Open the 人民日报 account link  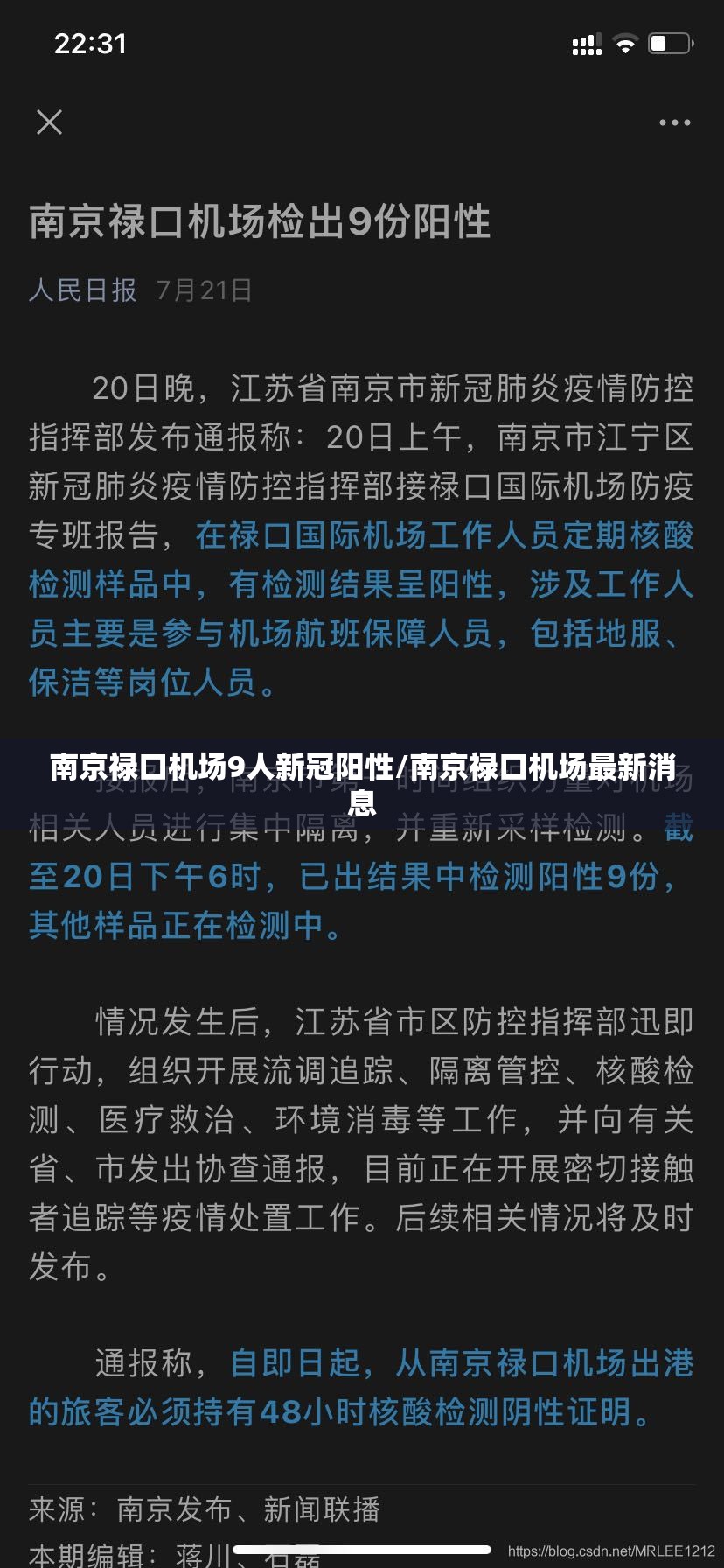click(83, 290)
